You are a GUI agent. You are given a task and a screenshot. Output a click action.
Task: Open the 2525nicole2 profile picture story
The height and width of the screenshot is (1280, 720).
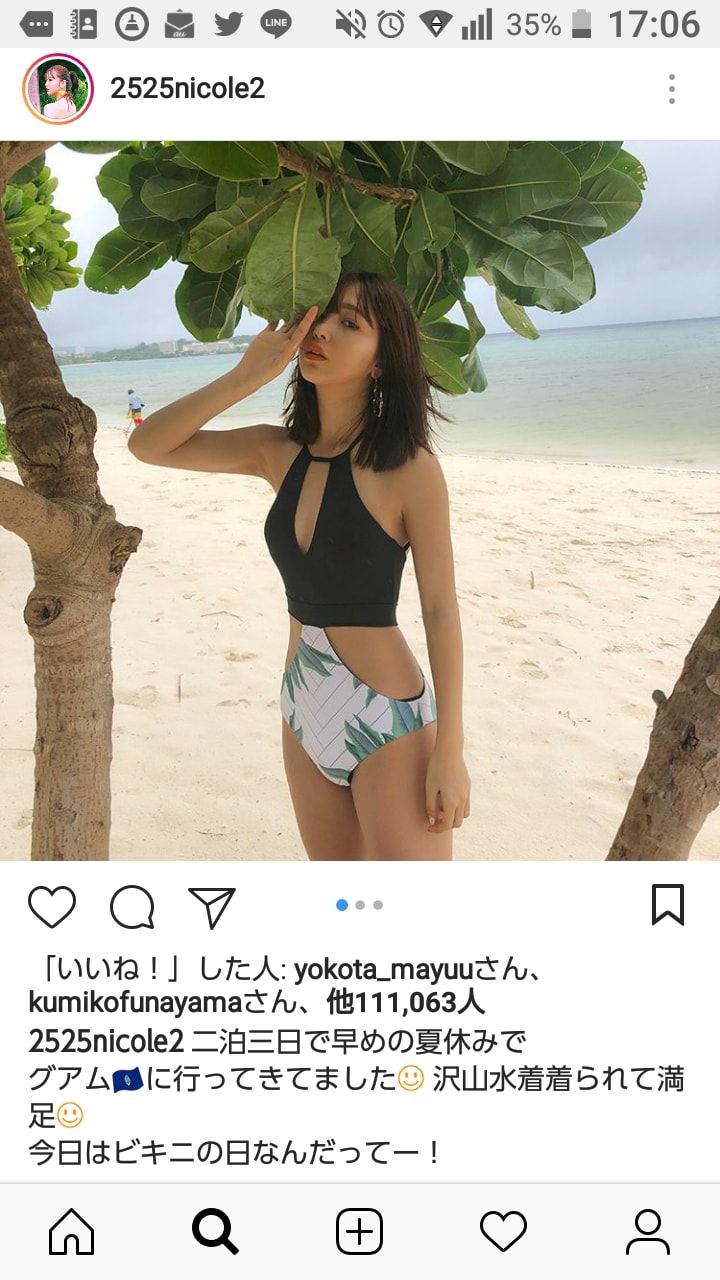coord(58,89)
